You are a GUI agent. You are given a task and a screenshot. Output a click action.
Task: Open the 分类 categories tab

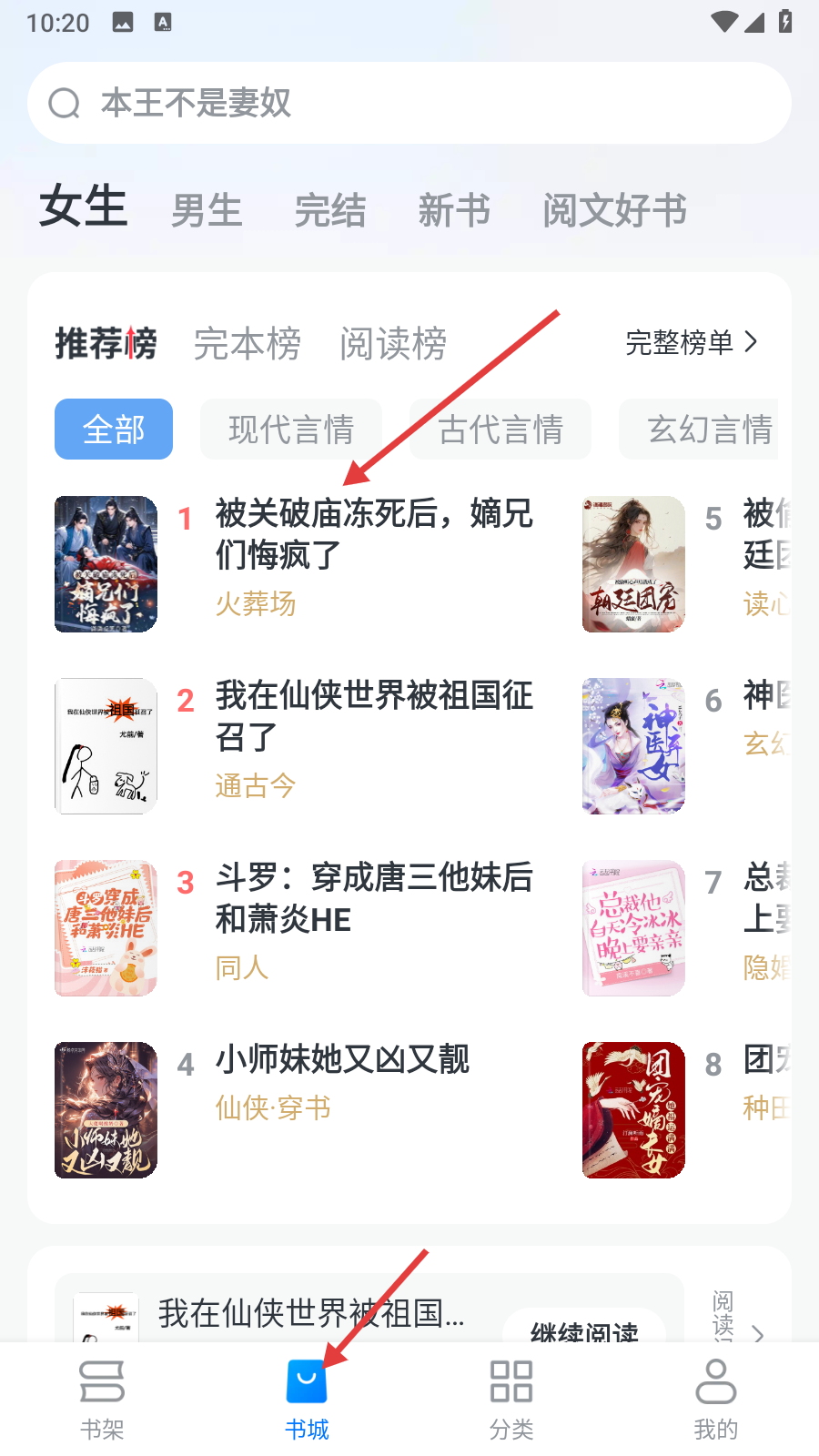pos(511,1399)
